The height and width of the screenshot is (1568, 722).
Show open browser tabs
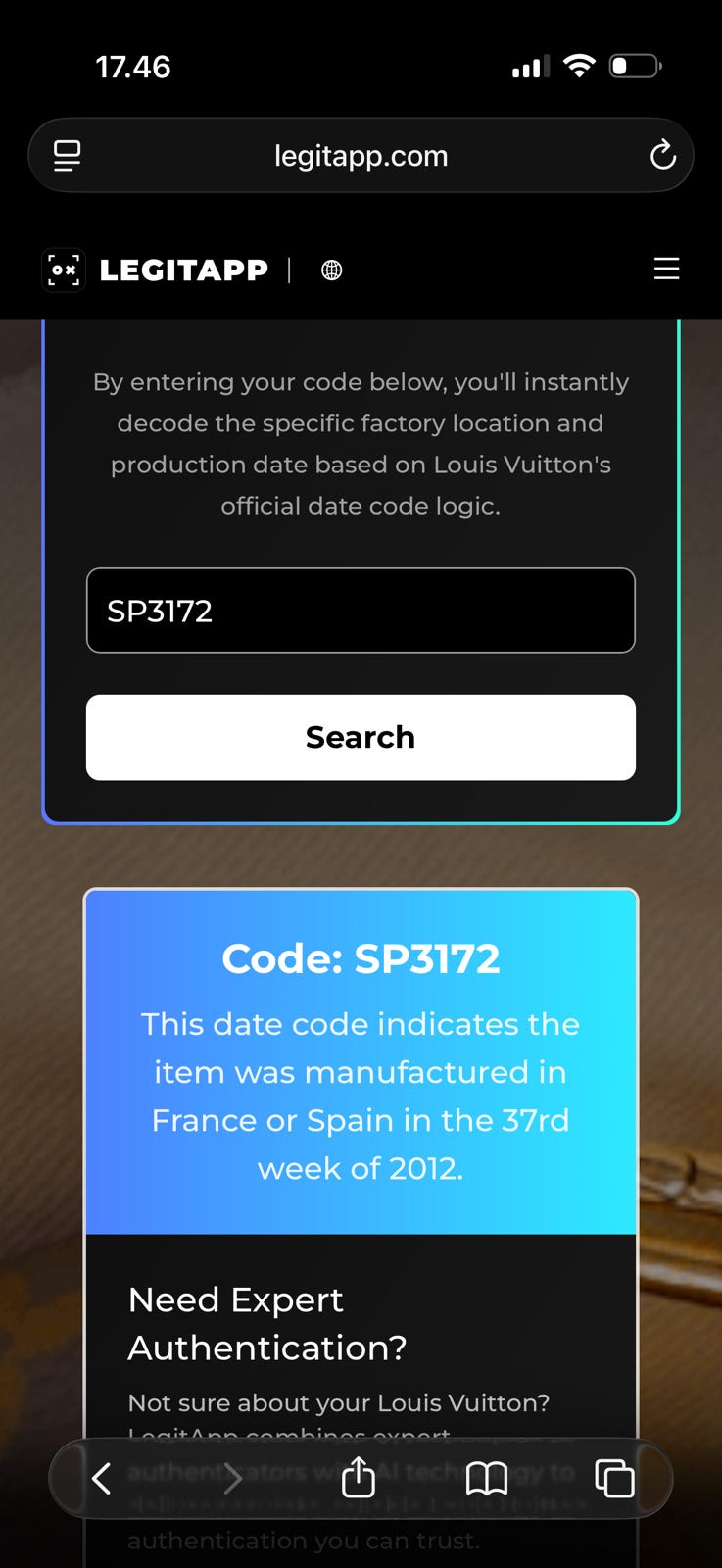click(614, 1478)
